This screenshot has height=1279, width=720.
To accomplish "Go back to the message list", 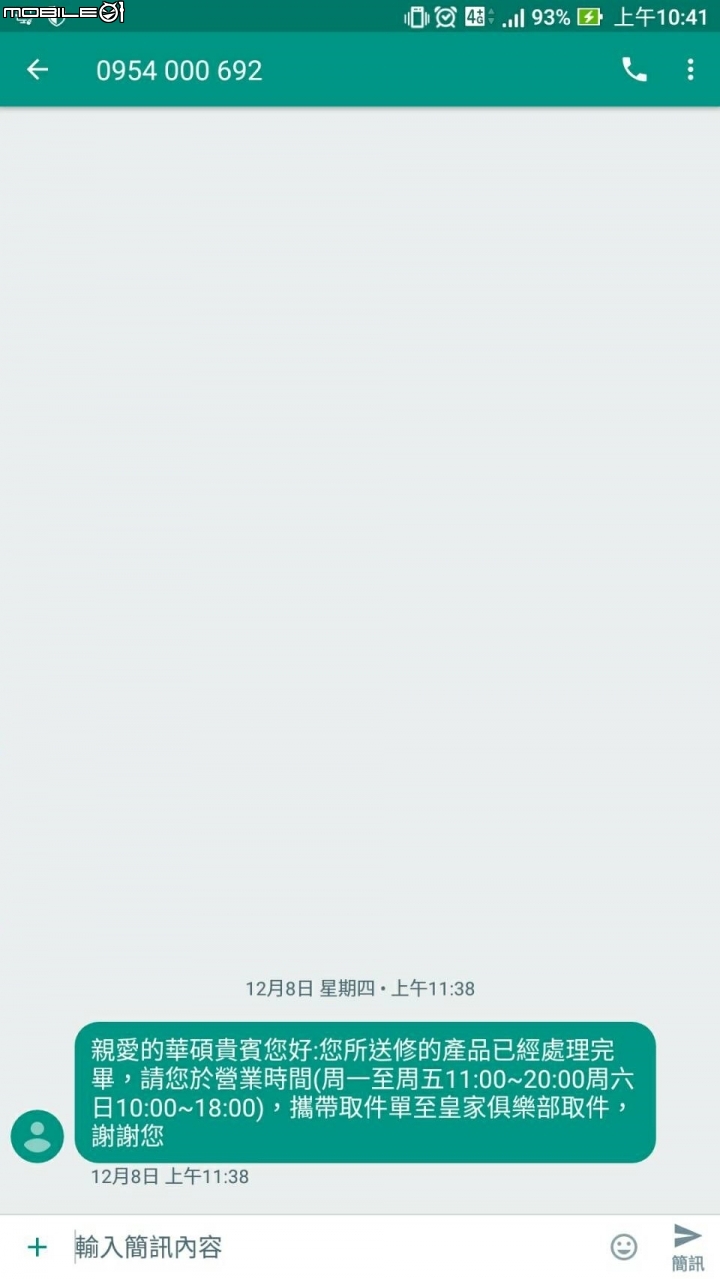I will [x=37, y=69].
